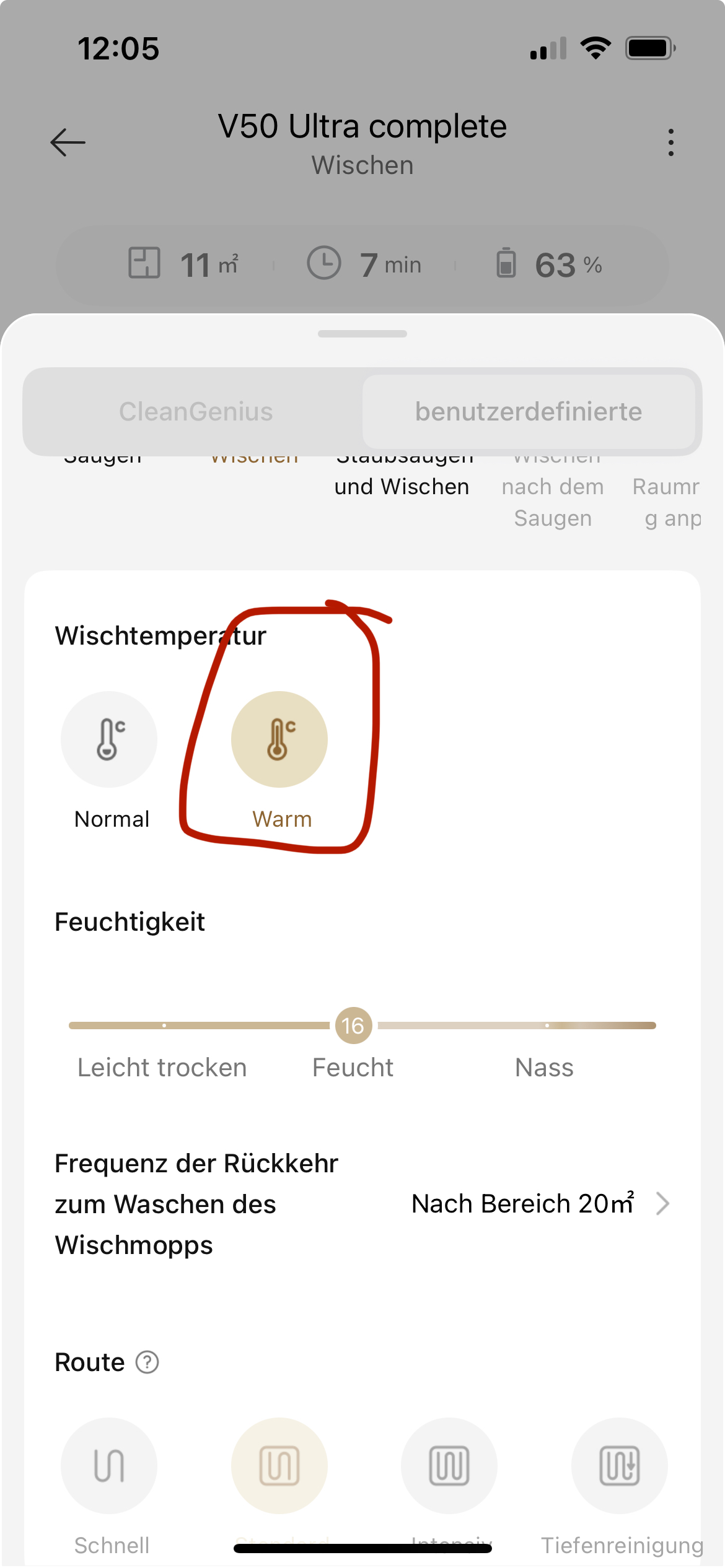Select Wischen nach dem Saugen mode
The image size is (725, 1568).
(553, 495)
